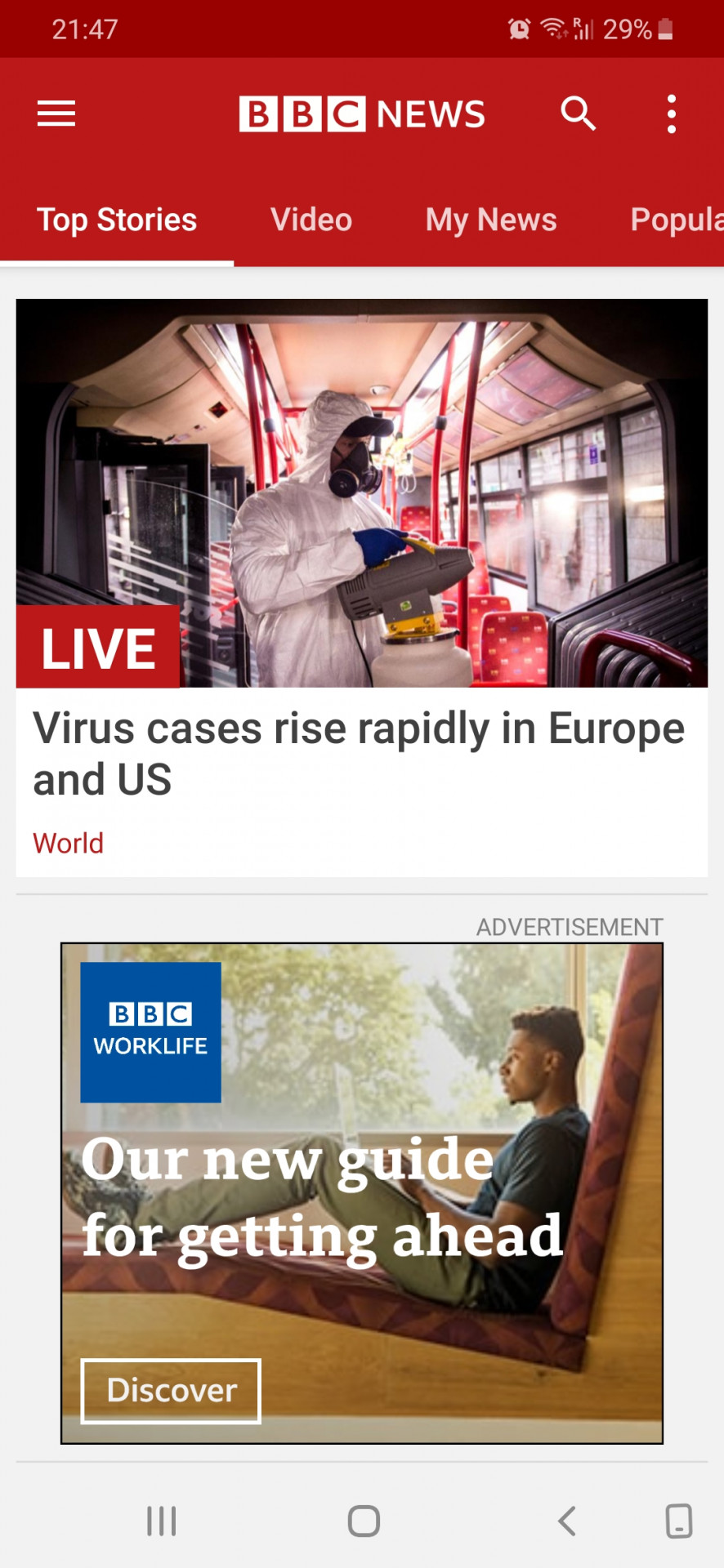Viewport: 724px width, 1568px height.
Task: Show recent apps from the navigation bar
Action: [x=162, y=1521]
